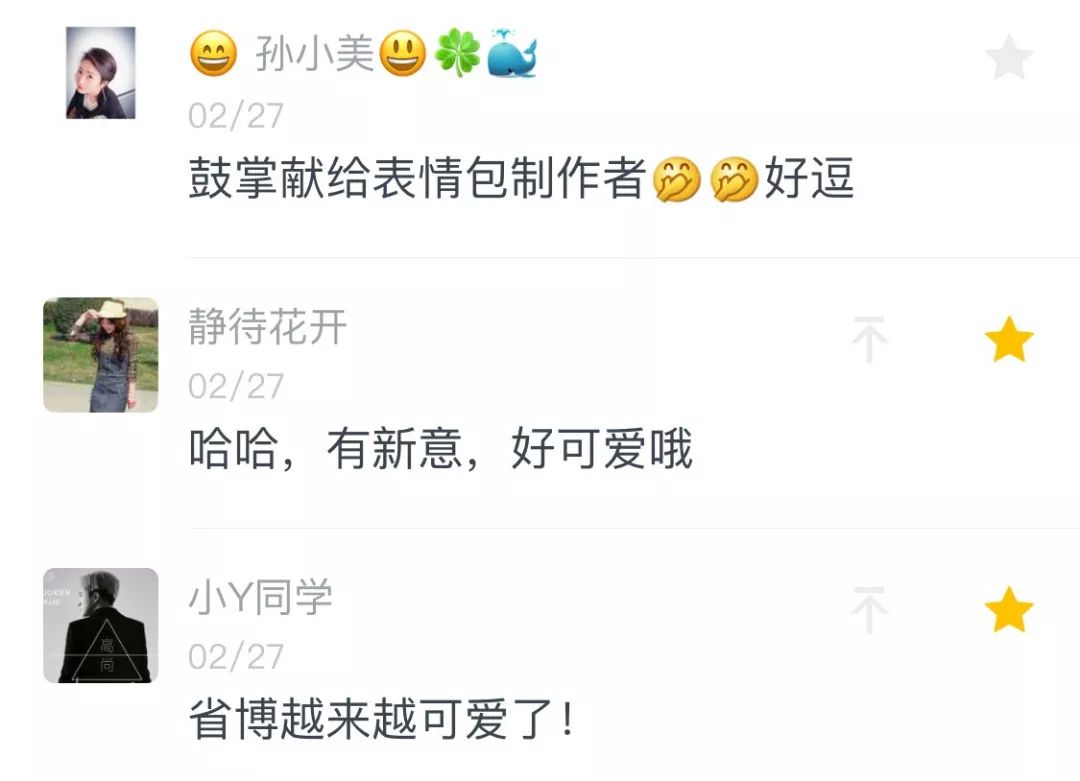Tap 小Y同学's avatar
Screen dimensions: 1080x781
[x=100, y=626]
